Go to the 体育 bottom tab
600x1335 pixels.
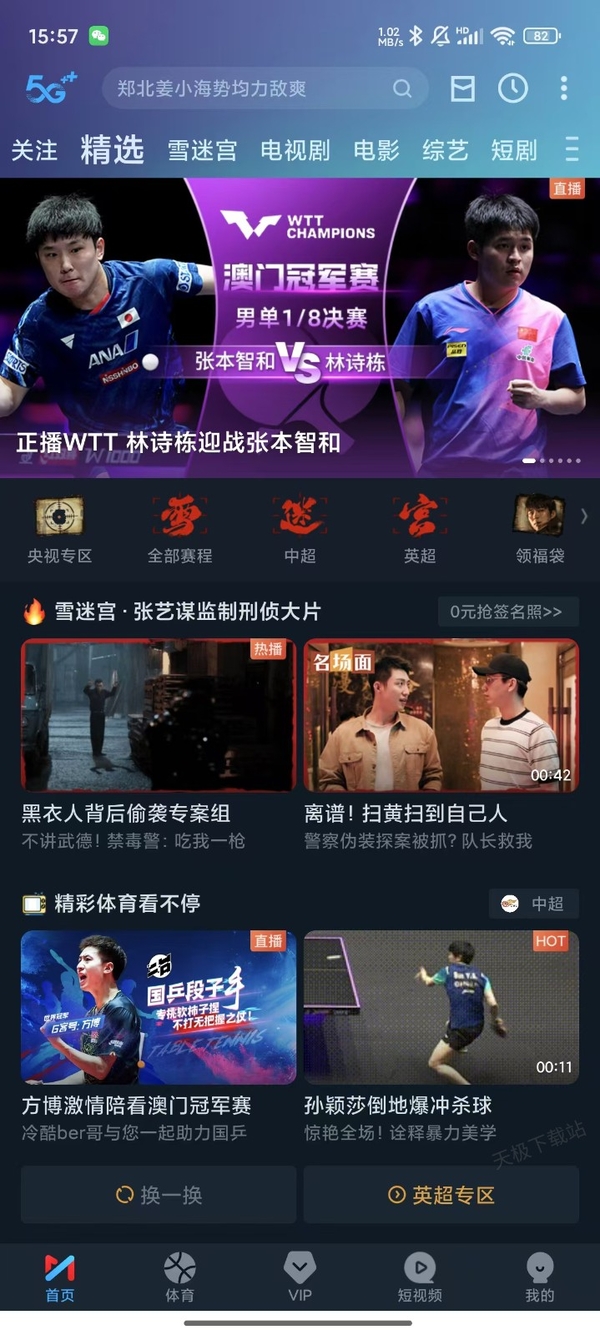[x=180, y=1278]
